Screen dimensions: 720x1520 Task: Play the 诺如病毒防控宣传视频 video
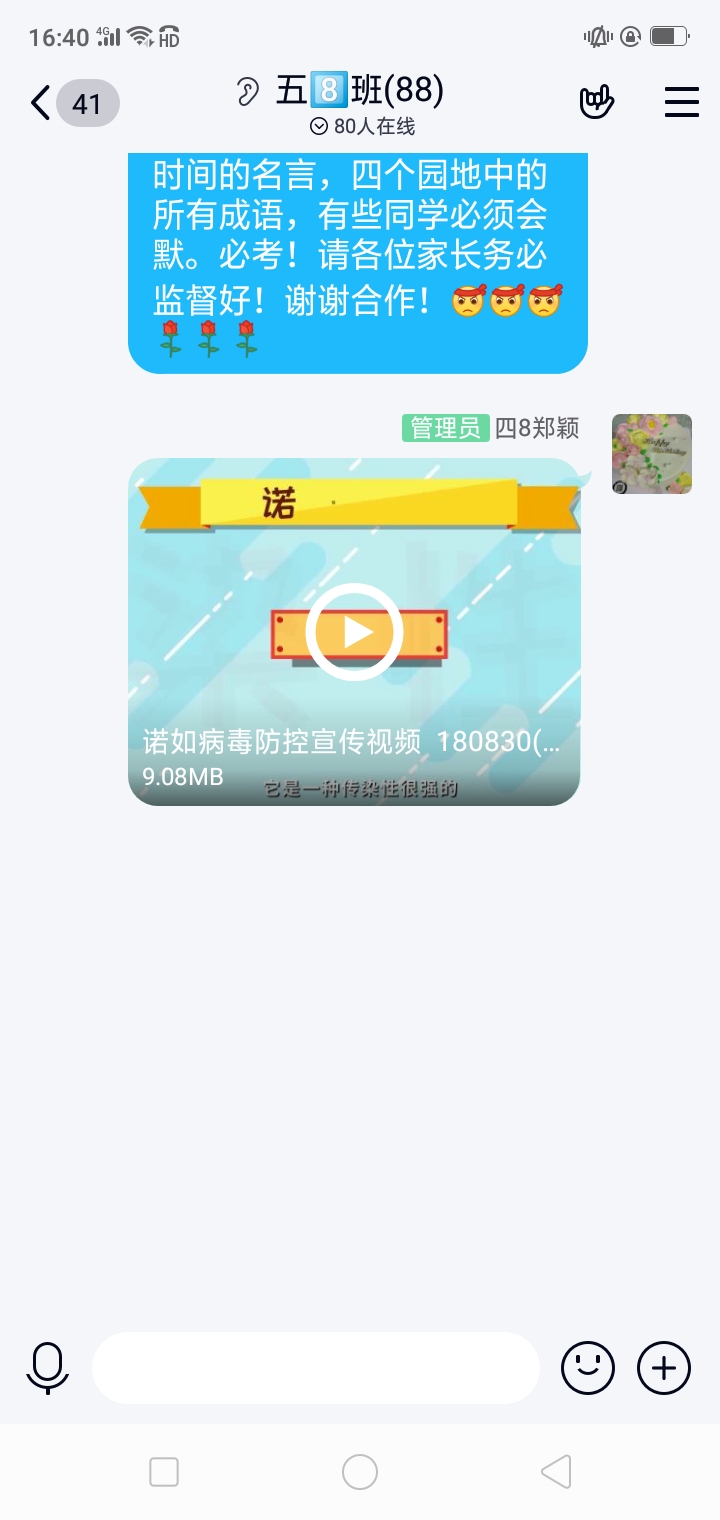click(354, 632)
